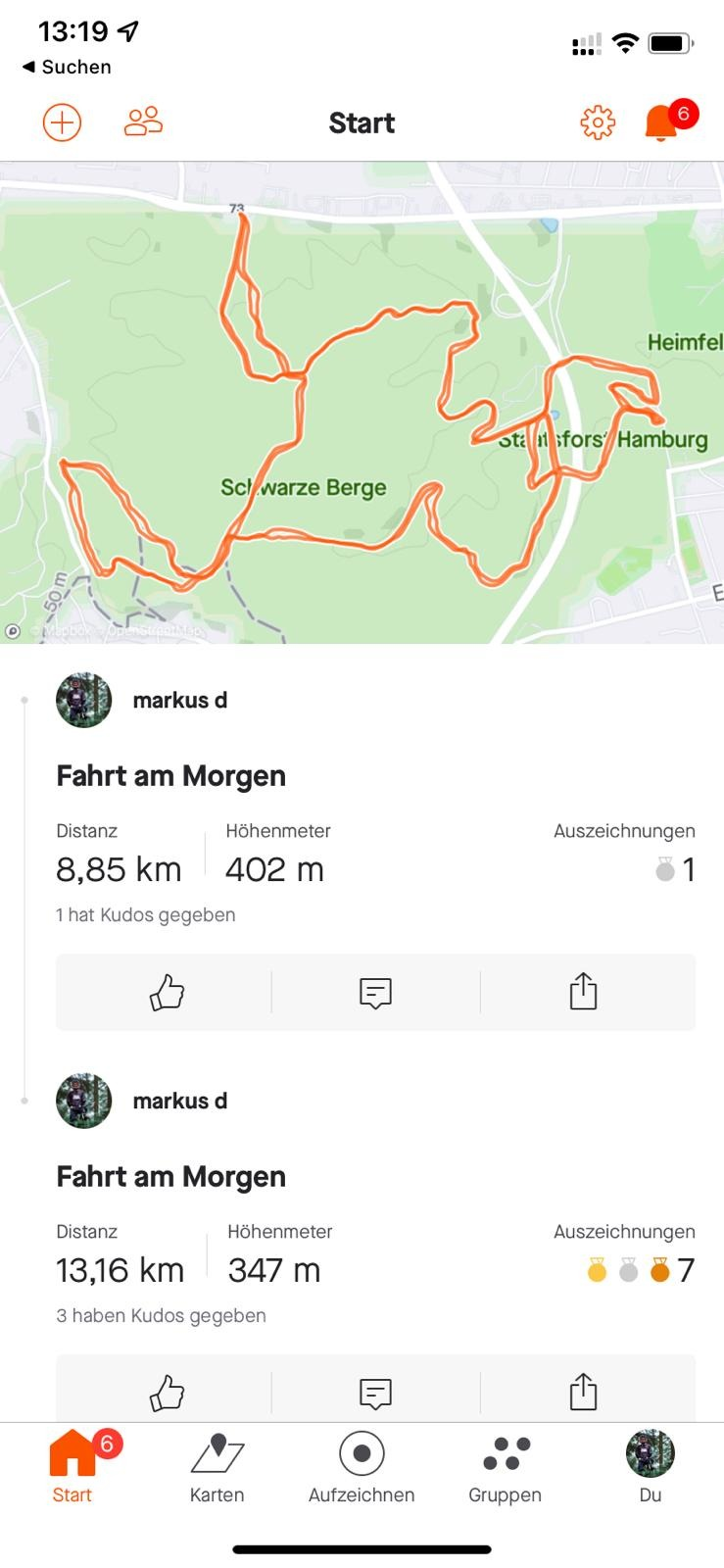Switch to the Karten tab
Viewport: 724px width, 1568px height.
[x=217, y=1467]
